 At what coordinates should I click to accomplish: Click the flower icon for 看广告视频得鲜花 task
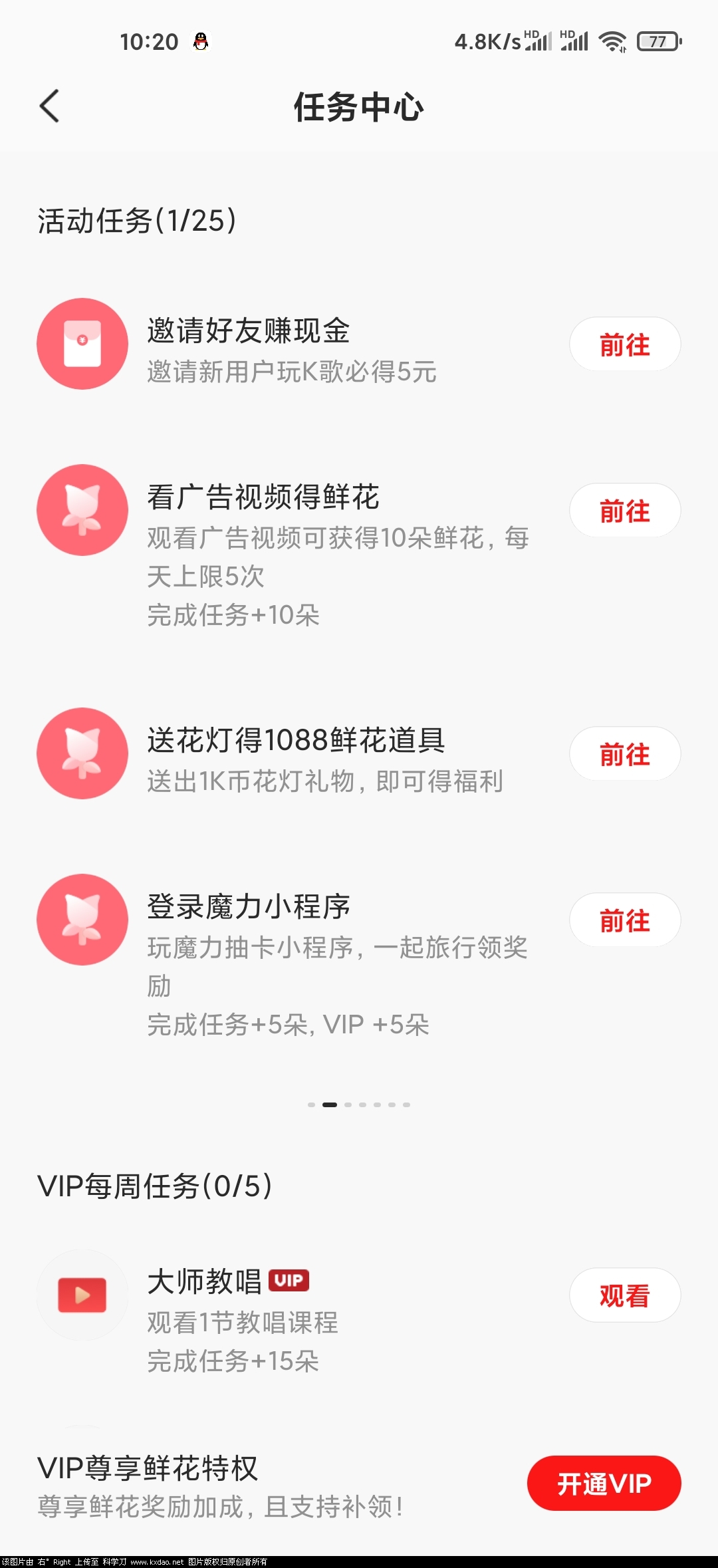(x=82, y=510)
